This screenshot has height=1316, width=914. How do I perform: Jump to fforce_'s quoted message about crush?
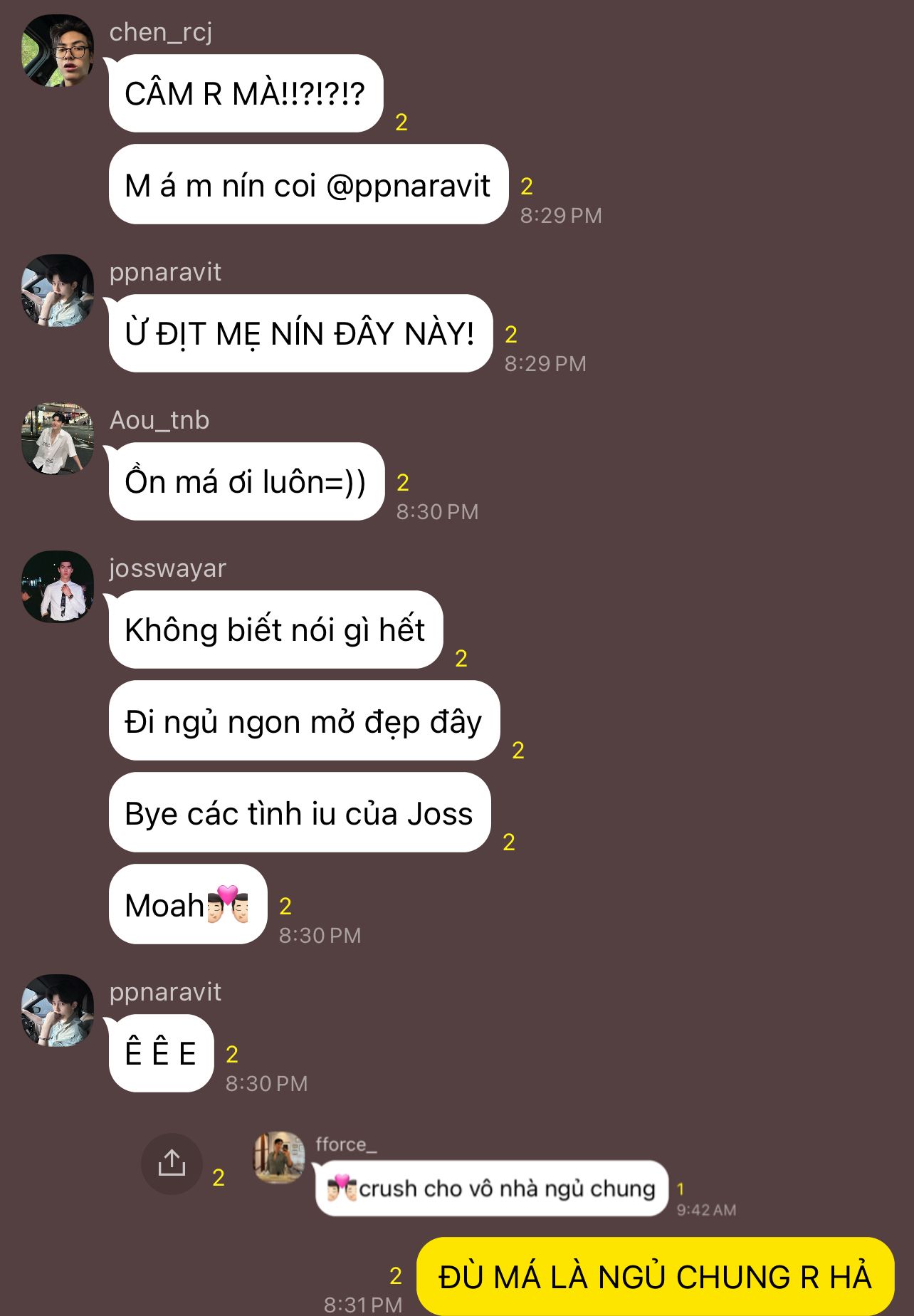pyautogui.click(x=491, y=1188)
